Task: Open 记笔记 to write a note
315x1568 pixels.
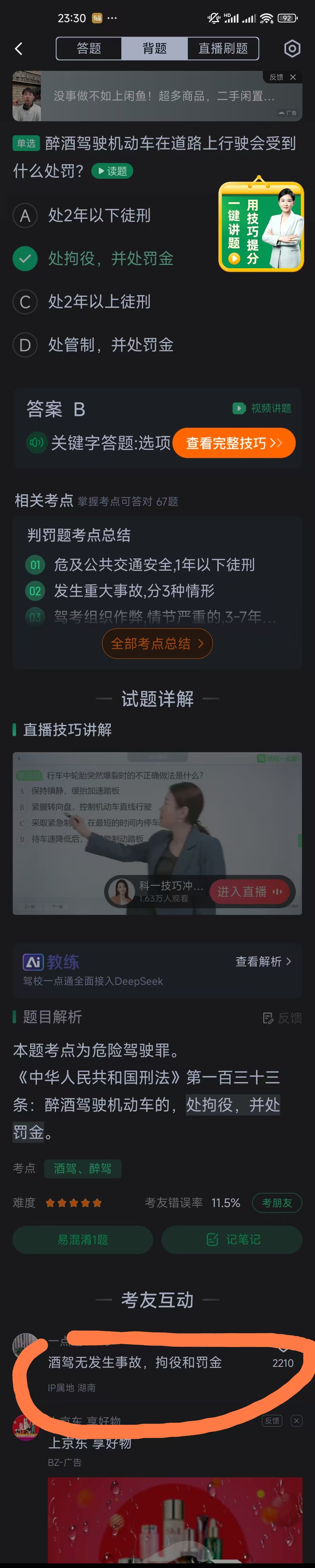Action: [x=232, y=1240]
